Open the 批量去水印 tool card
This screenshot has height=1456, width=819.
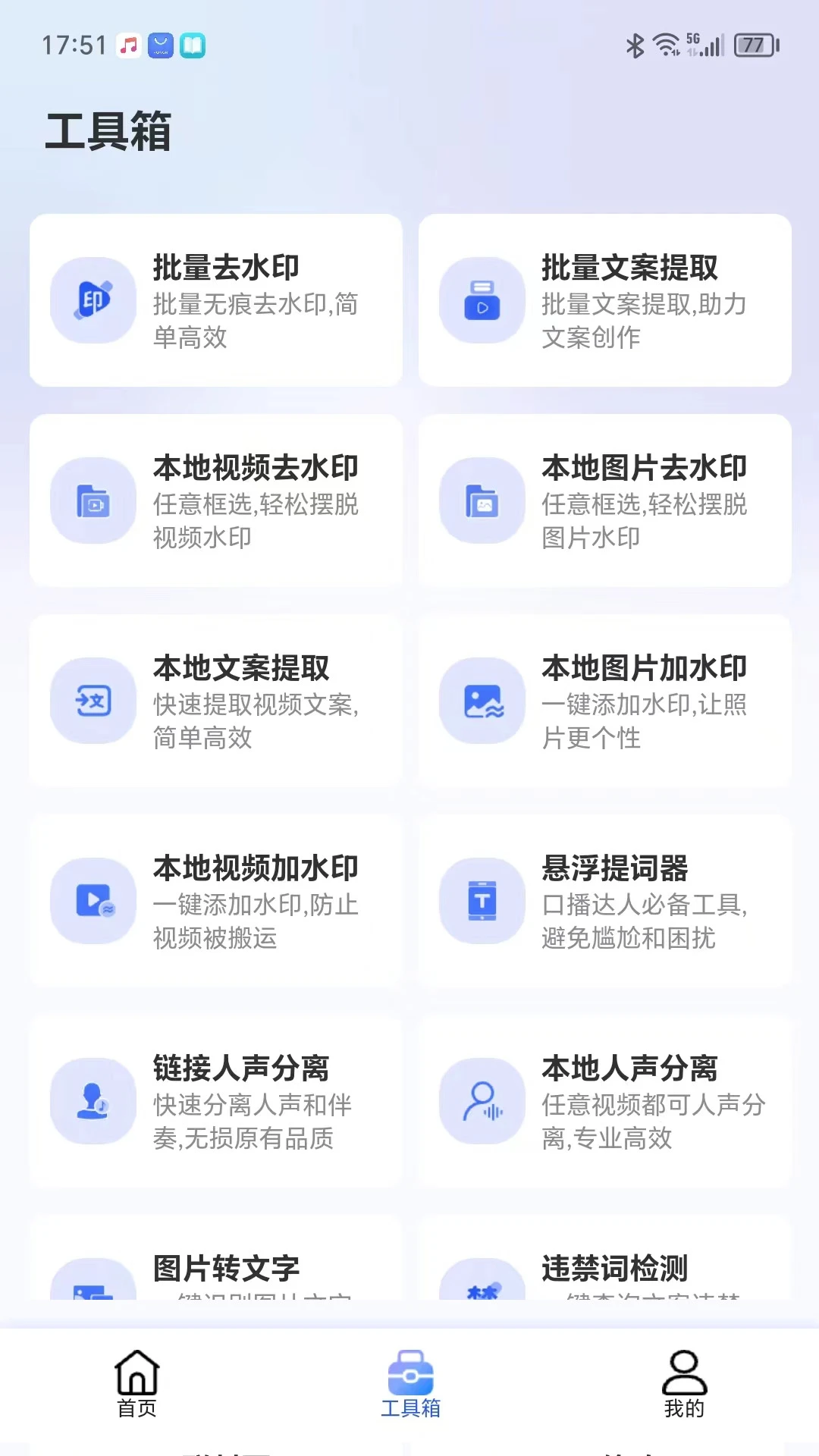click(215, 300)
